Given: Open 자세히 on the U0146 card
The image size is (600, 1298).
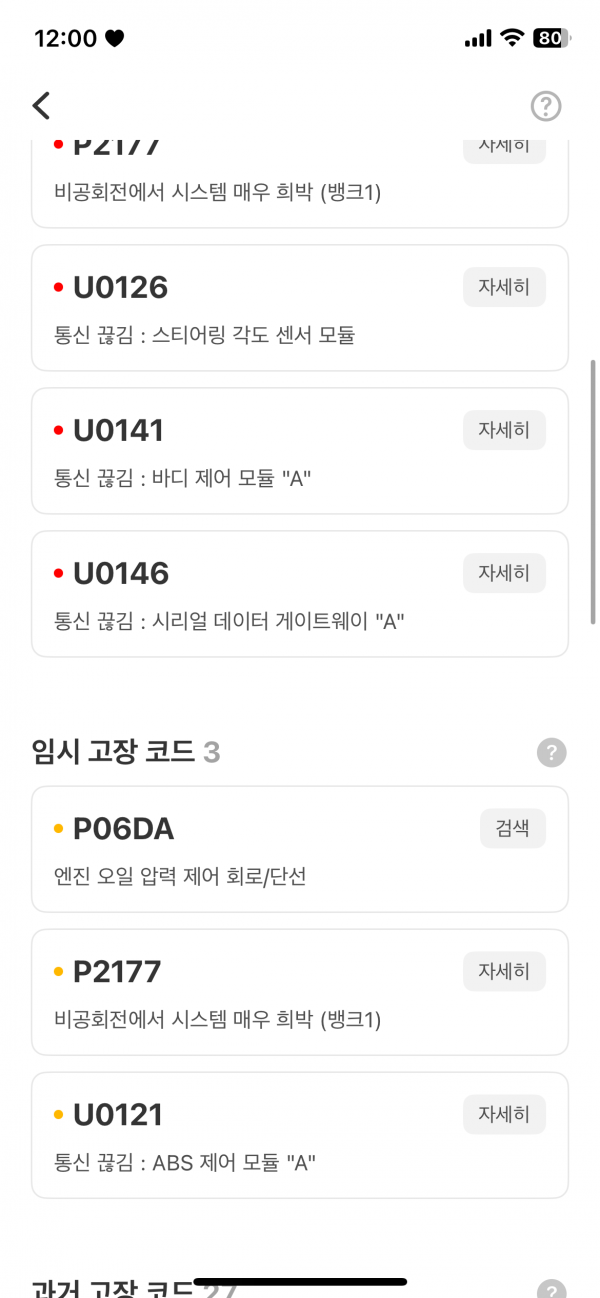Looking at the screenshot, I should click(504, 573).
